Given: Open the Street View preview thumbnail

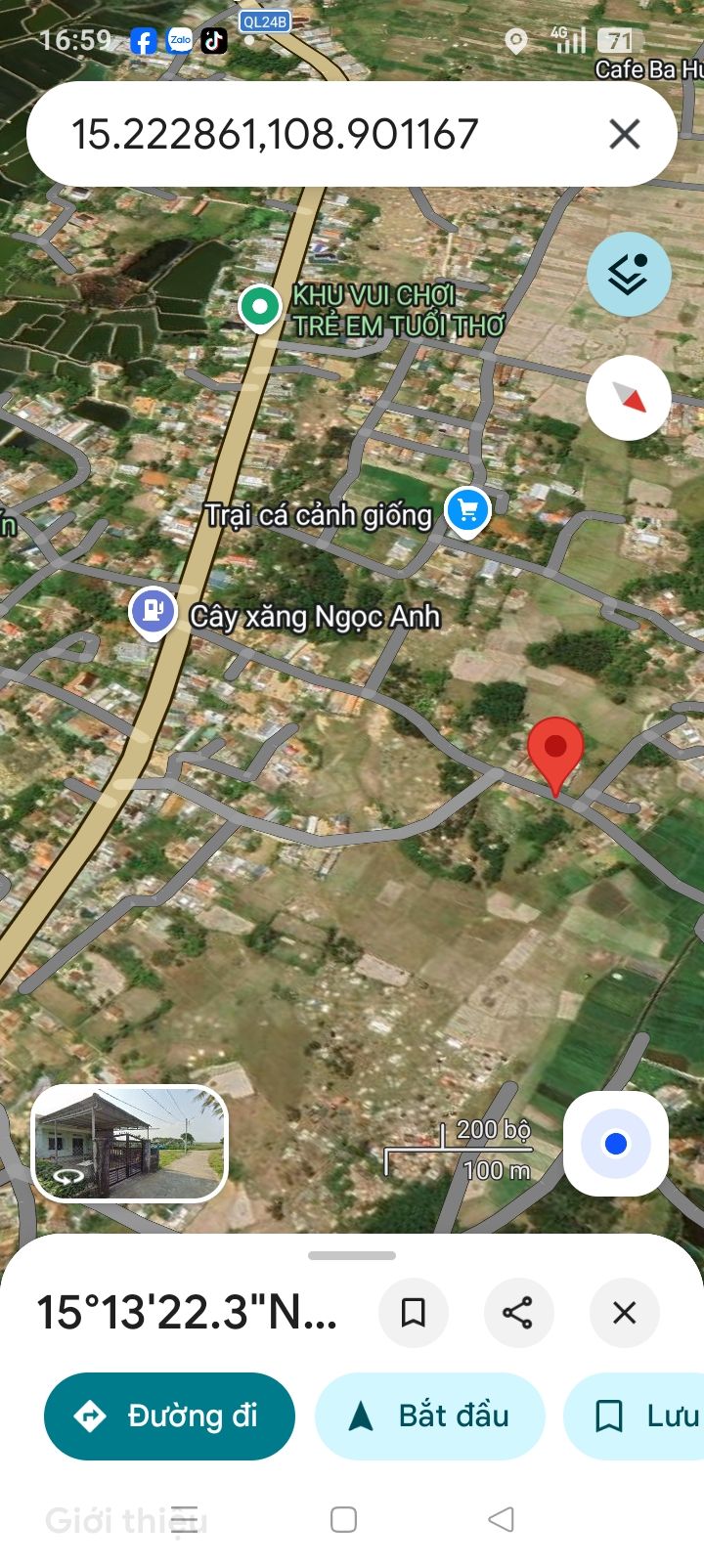Looking at the screenshot, I should (130, 1143).
